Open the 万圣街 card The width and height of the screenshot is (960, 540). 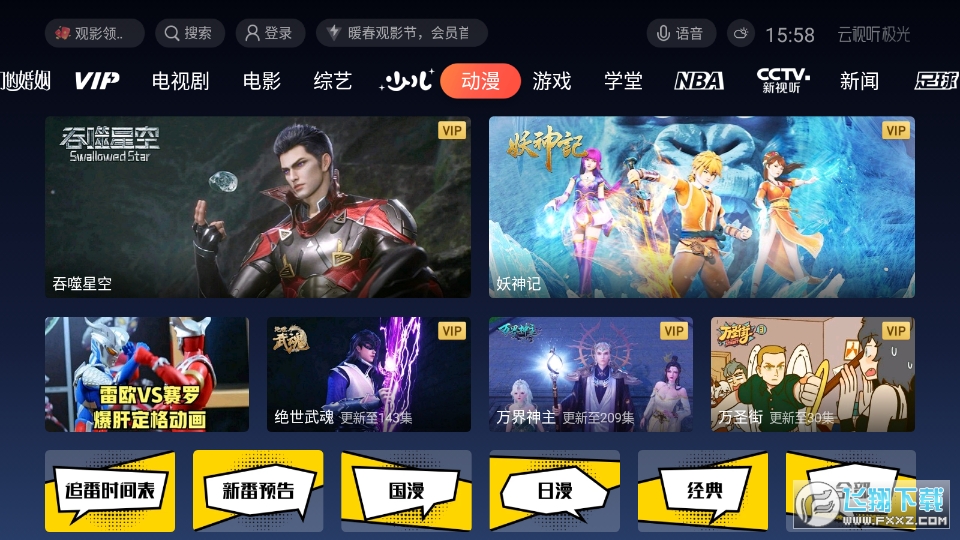(x=812, y=375)
